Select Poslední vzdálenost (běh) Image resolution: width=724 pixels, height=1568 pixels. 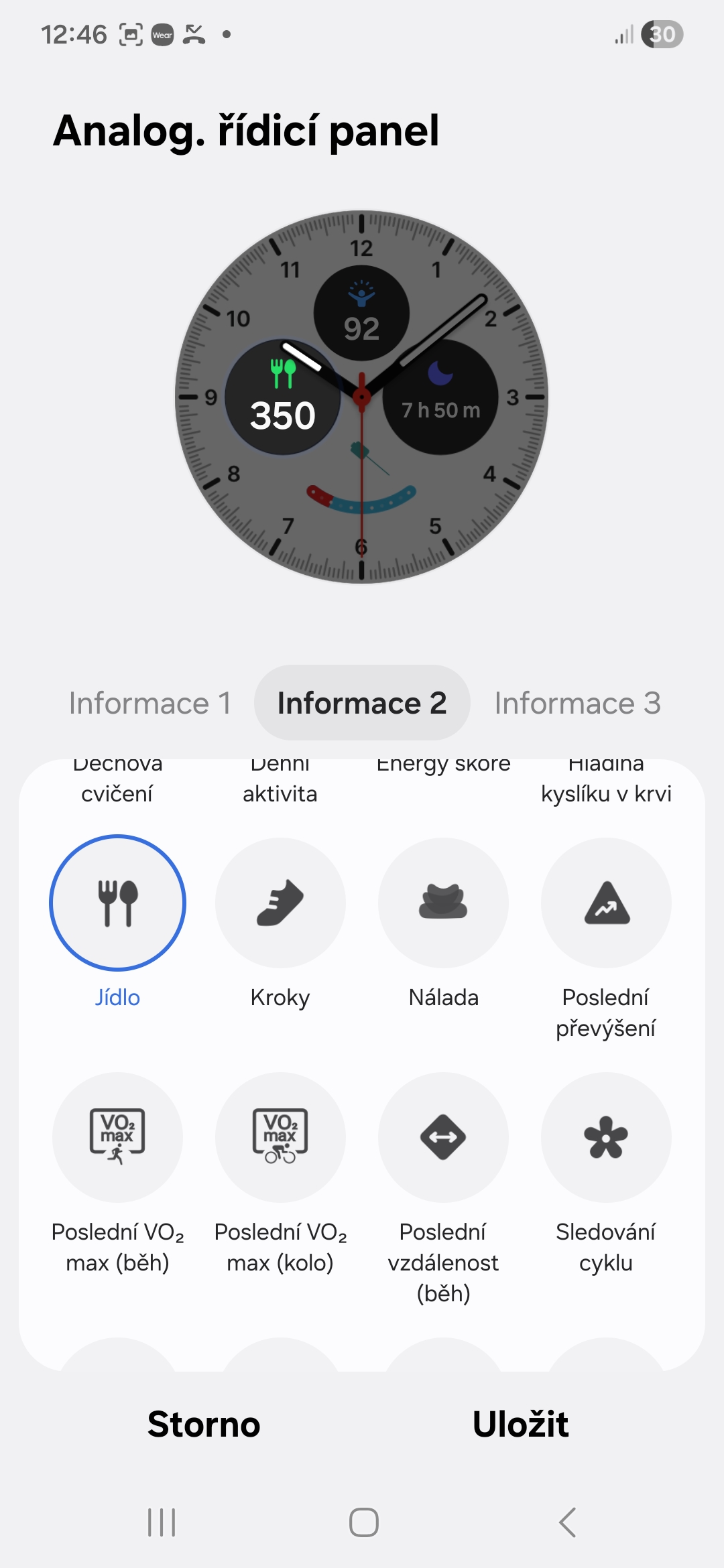click(443, 1137)
